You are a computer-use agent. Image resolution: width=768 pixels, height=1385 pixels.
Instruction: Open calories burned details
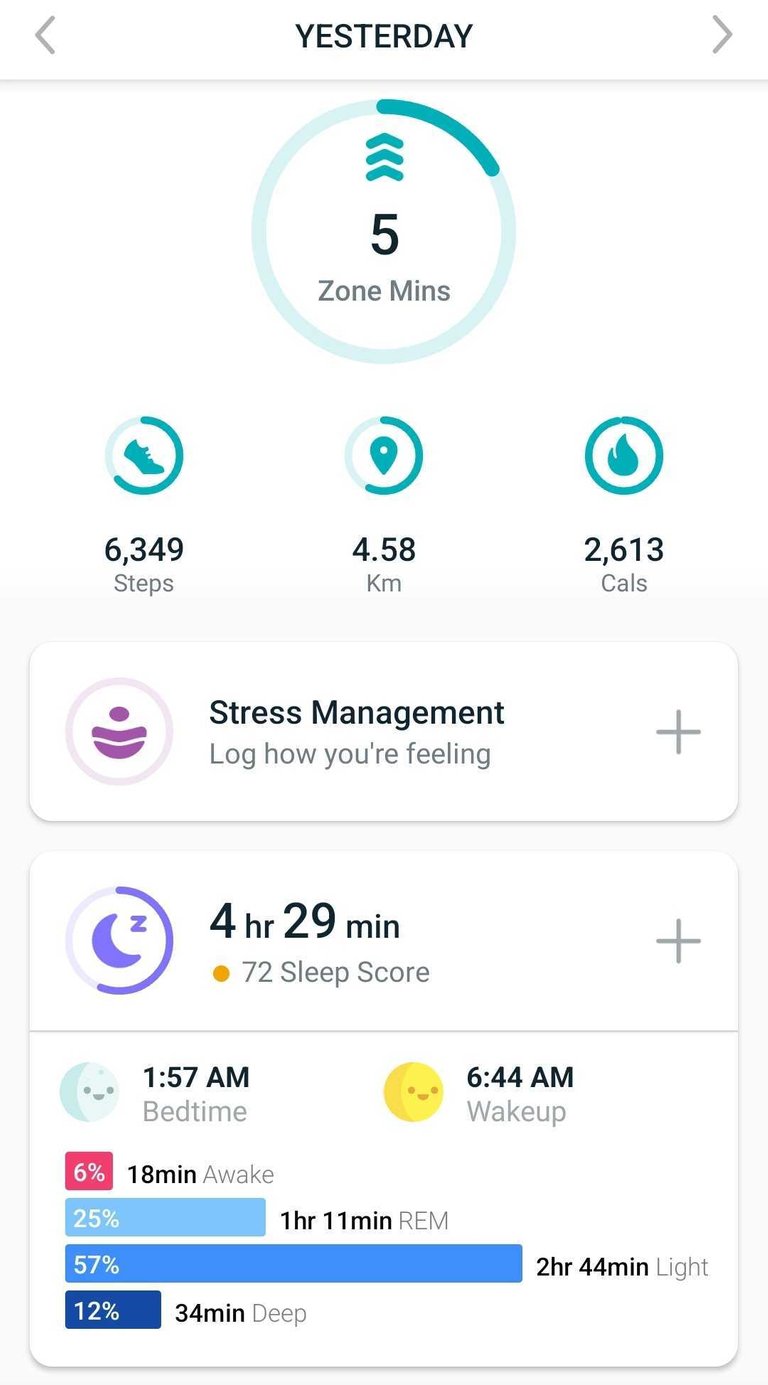click(624, 505)
